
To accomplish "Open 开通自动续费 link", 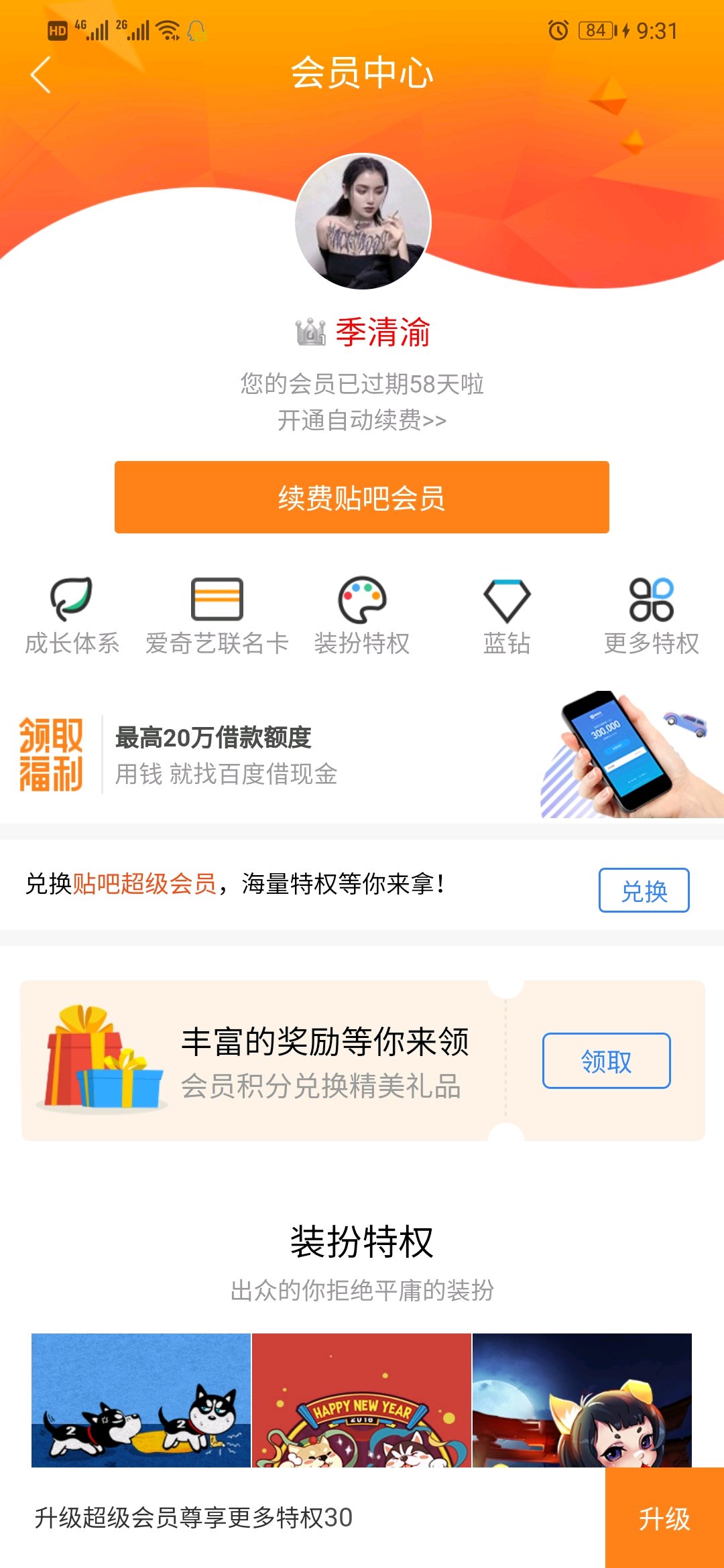I will point(362,421).
